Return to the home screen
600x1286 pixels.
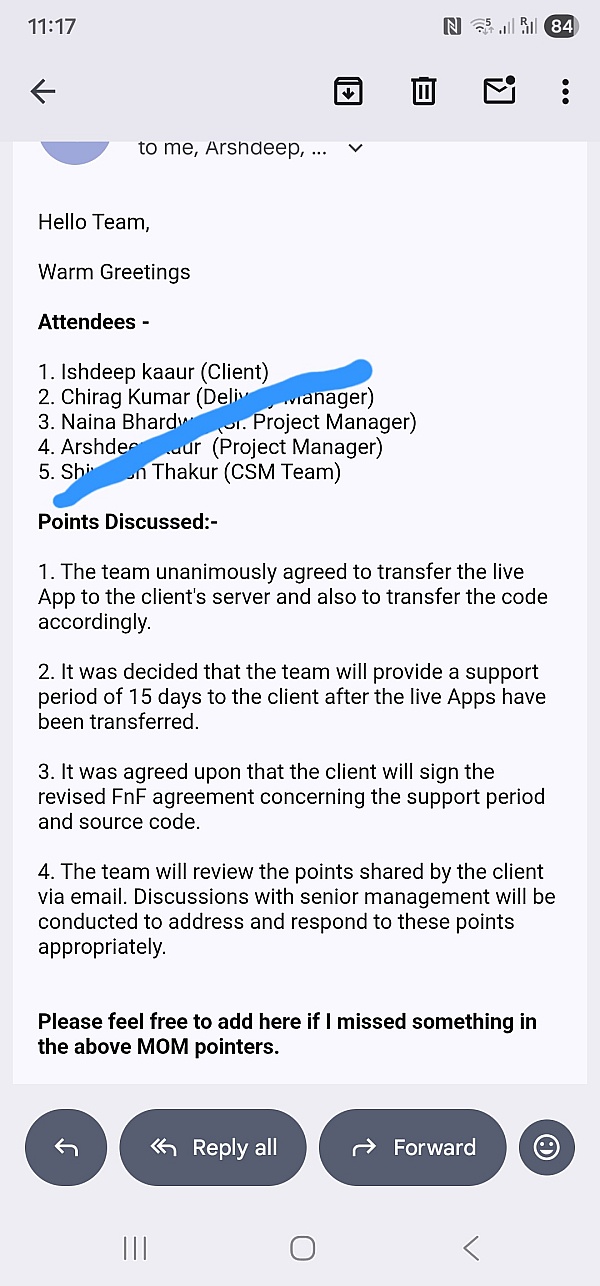tap(302, 1247)
